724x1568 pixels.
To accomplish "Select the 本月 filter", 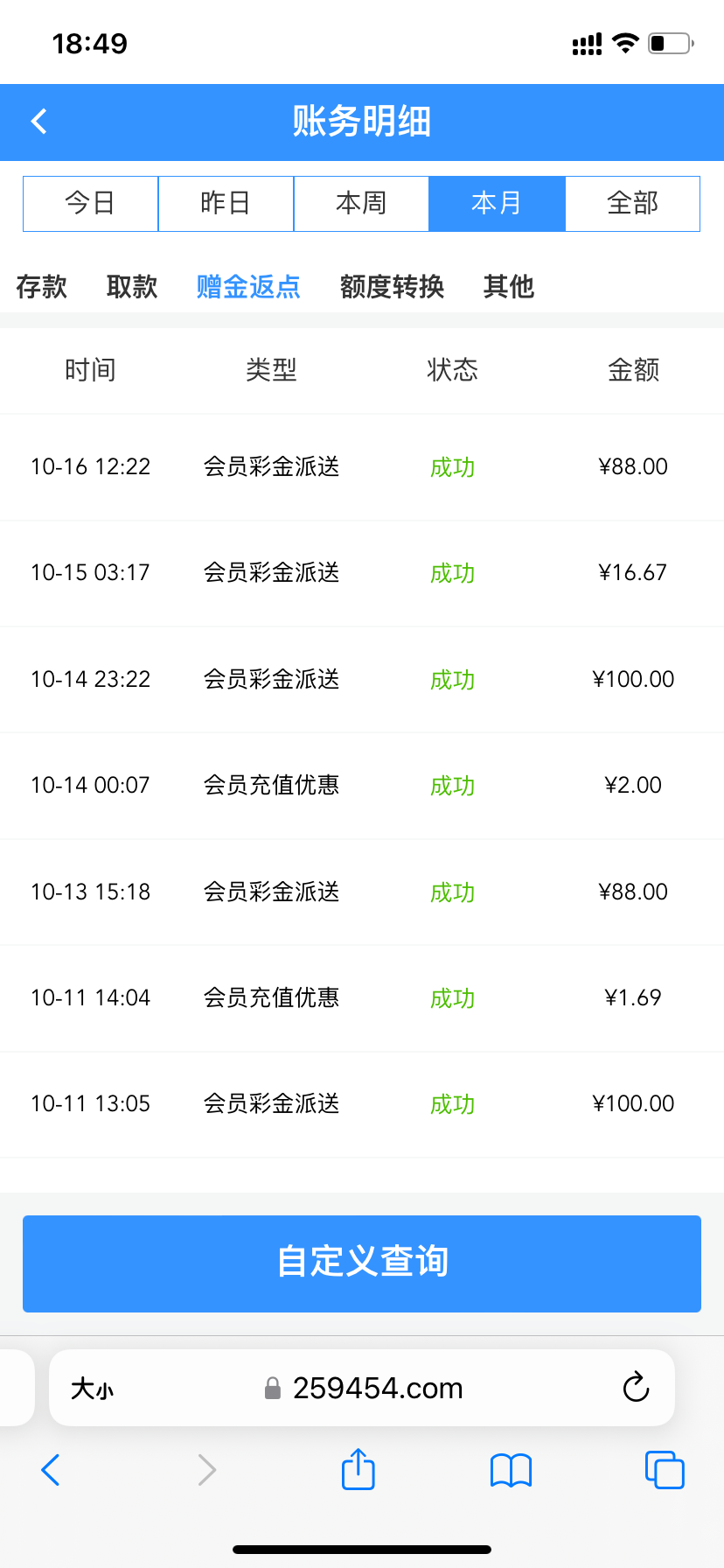I will point(497,203).
